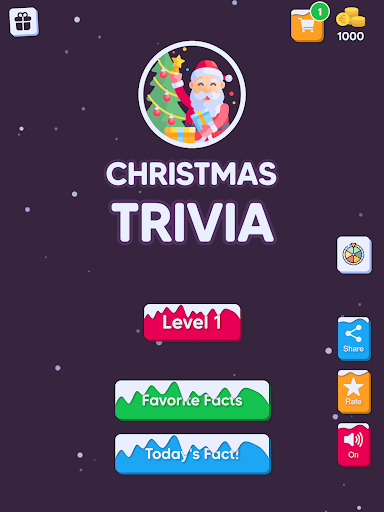Spin the lucky wheel icon
Viewport: 384px width, 512px height.
354,255
